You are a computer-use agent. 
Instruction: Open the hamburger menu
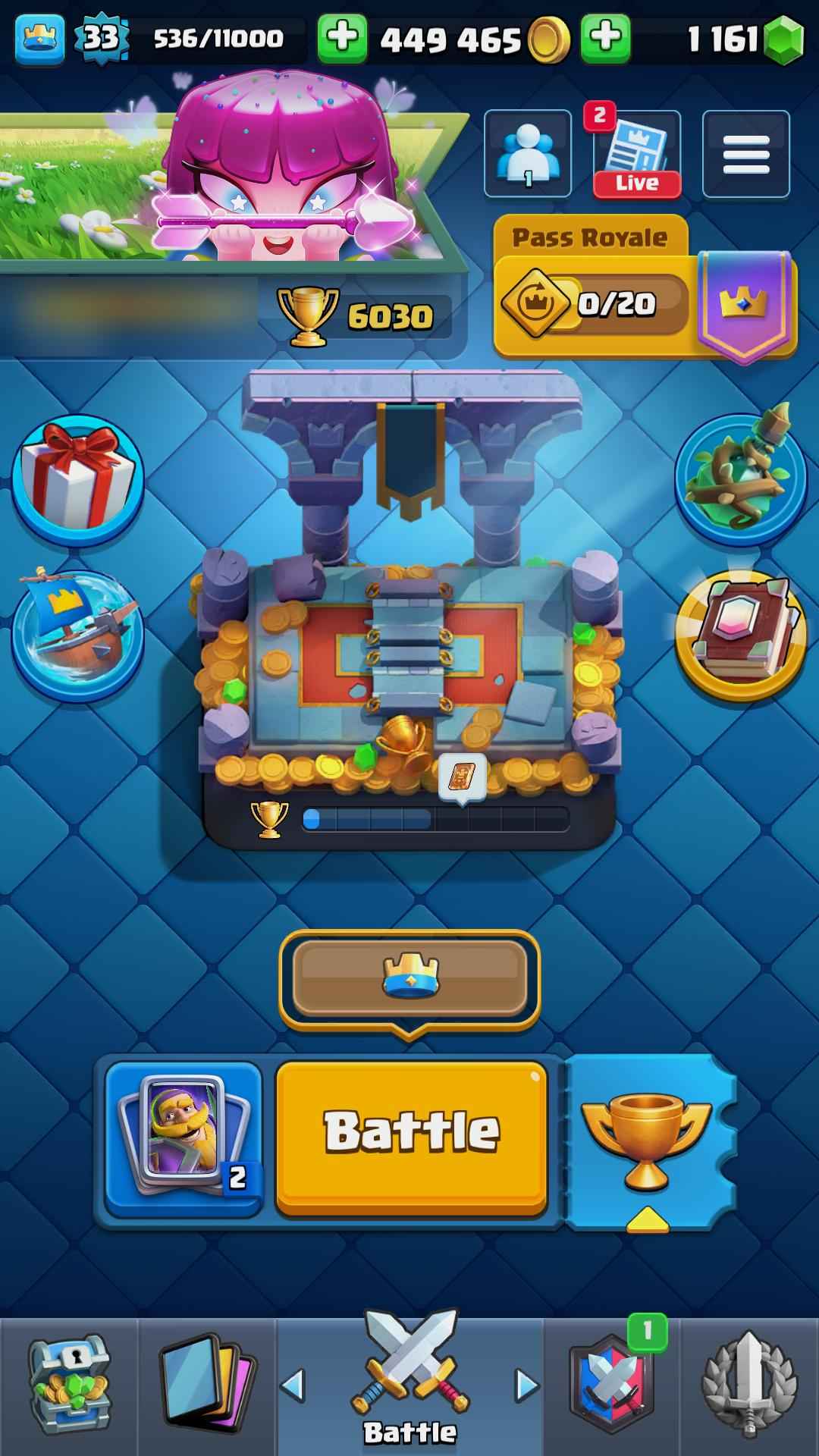coord(746,155)
